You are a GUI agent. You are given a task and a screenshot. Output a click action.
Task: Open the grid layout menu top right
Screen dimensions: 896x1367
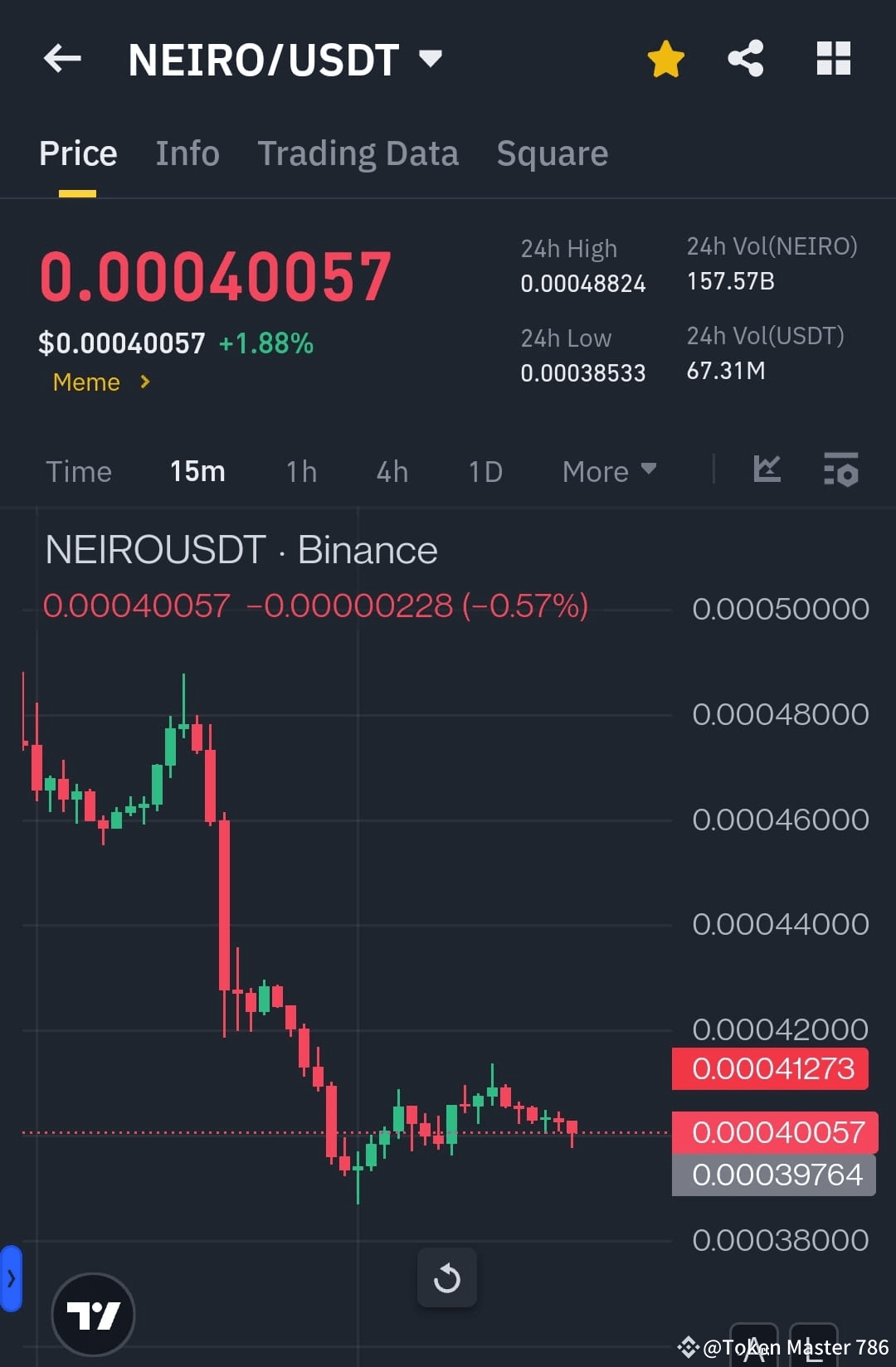(833, 58)
